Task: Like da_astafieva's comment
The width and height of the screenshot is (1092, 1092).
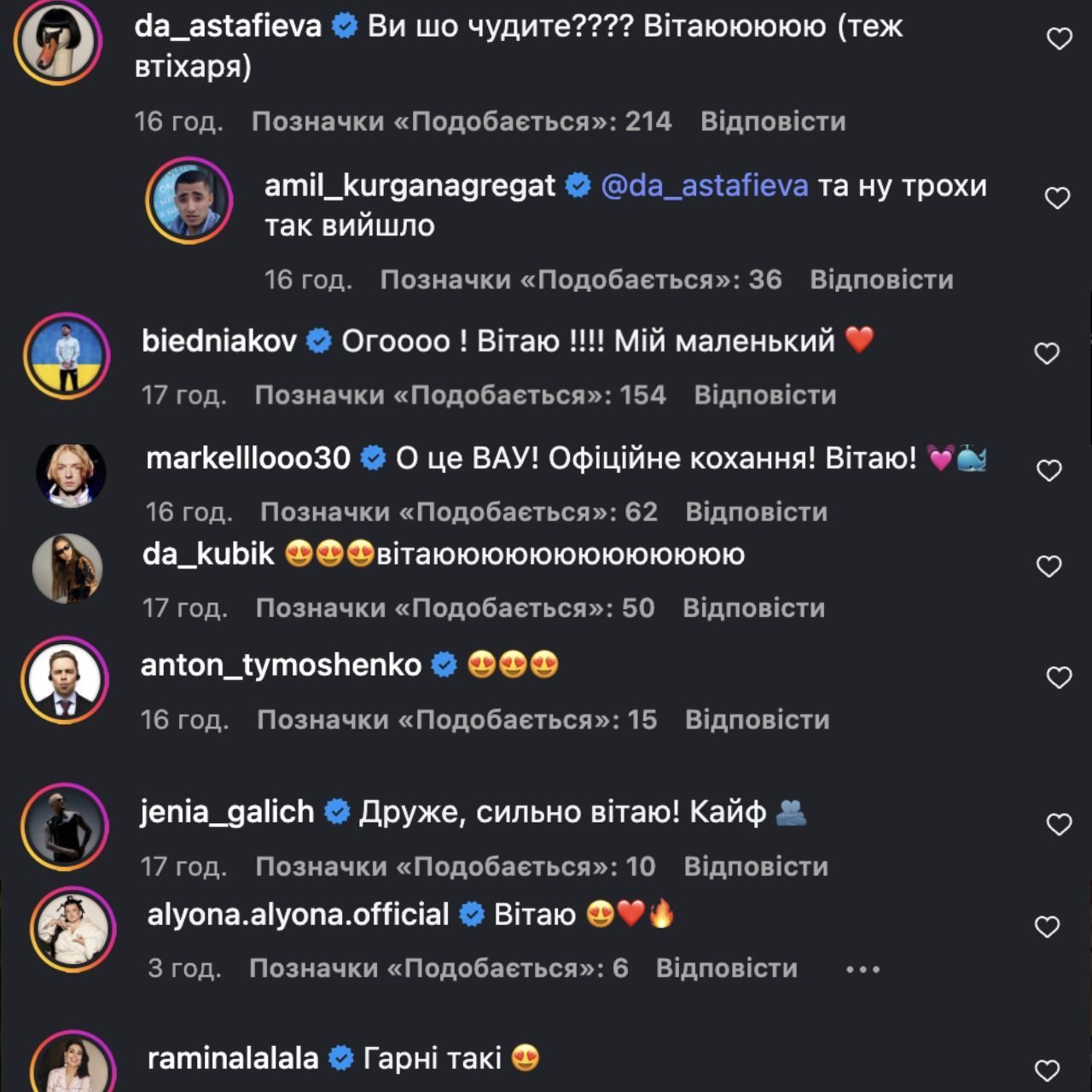Action: click(1059, 38)
